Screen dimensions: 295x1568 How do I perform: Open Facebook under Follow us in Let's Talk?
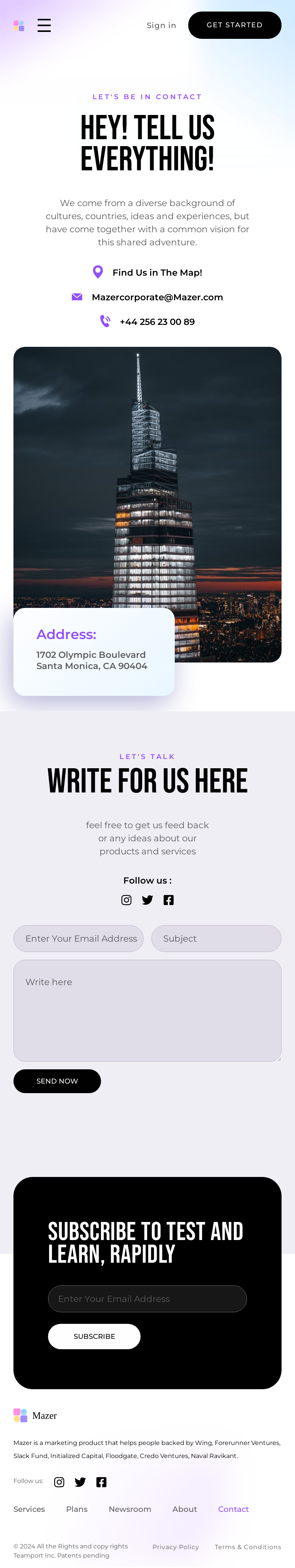169,900
